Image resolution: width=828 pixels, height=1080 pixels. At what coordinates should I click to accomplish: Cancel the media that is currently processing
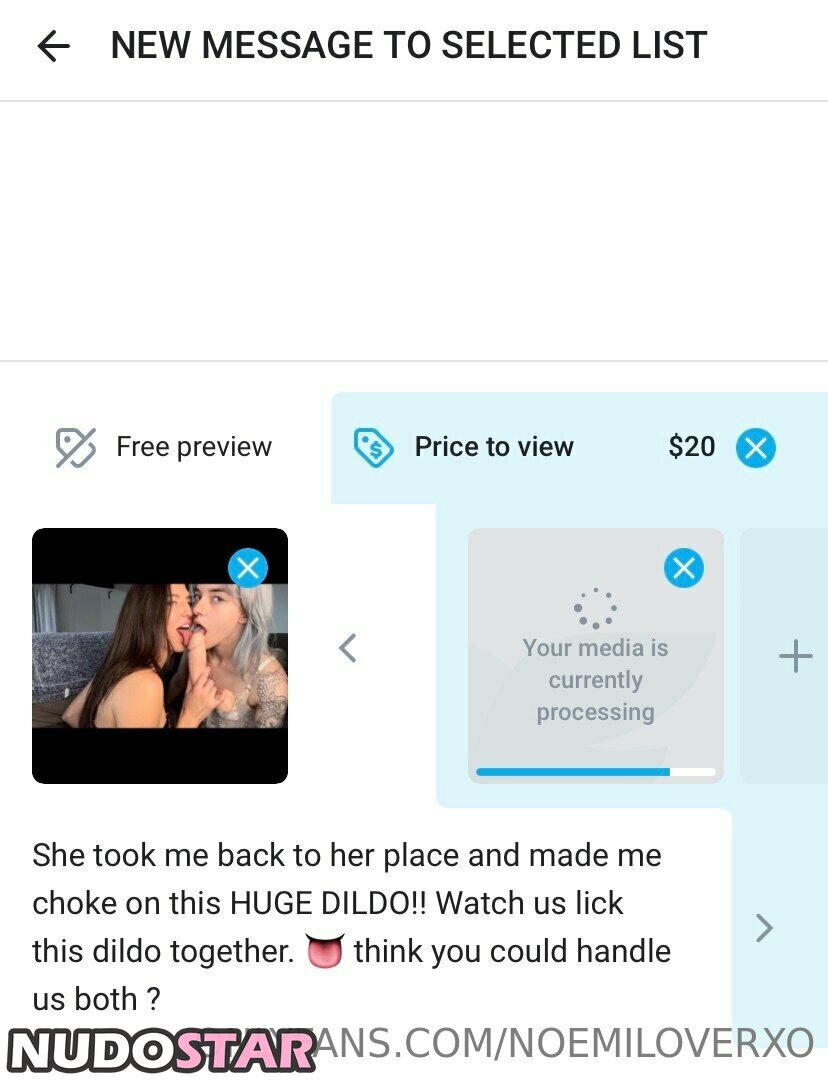[684, 568]
